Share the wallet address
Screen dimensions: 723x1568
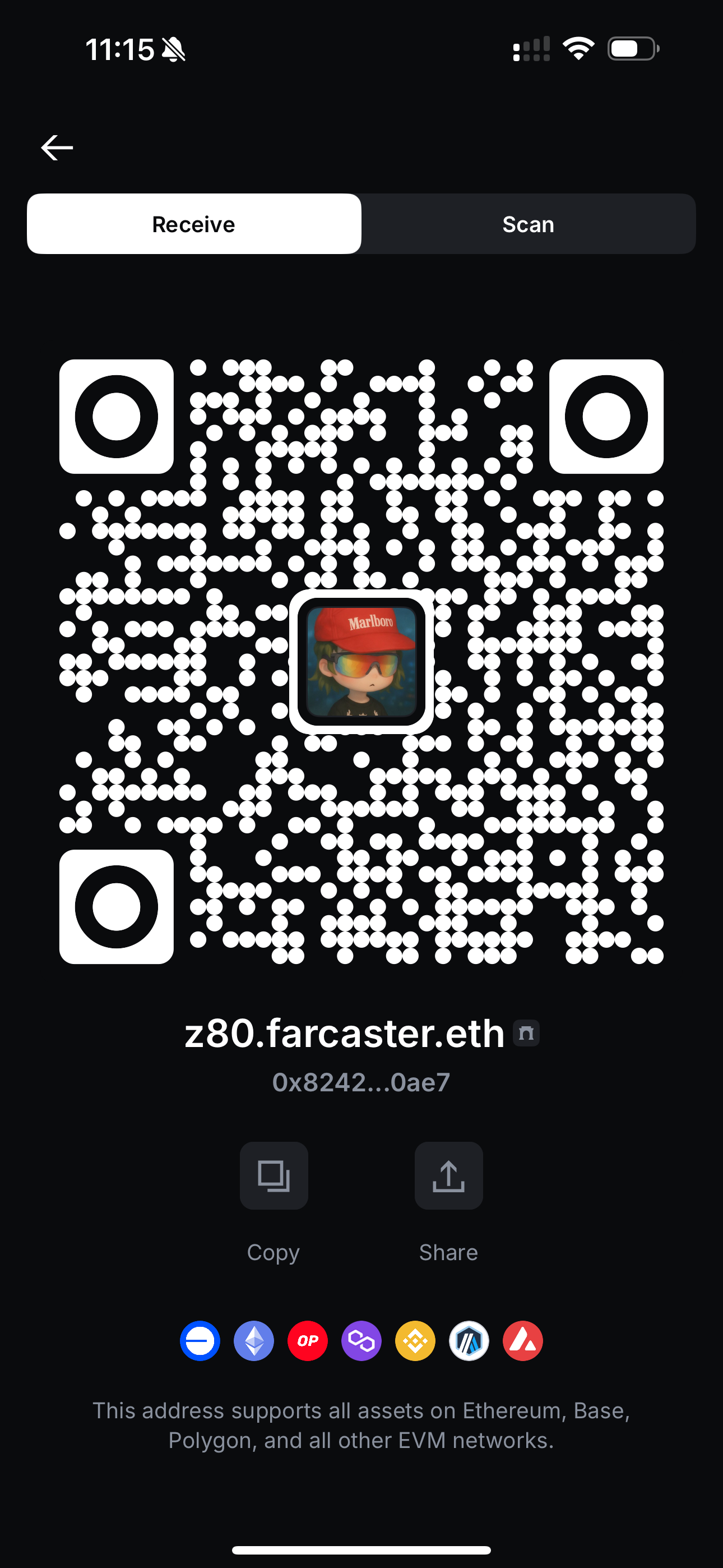(x=448, y=1175)
